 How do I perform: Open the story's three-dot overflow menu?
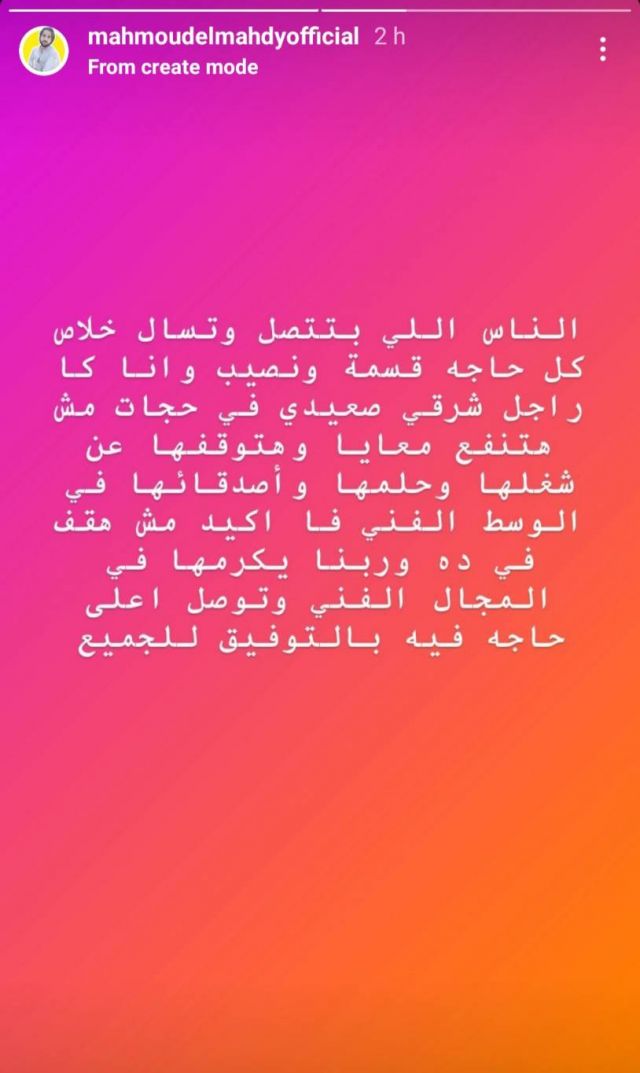coord(602,49)
